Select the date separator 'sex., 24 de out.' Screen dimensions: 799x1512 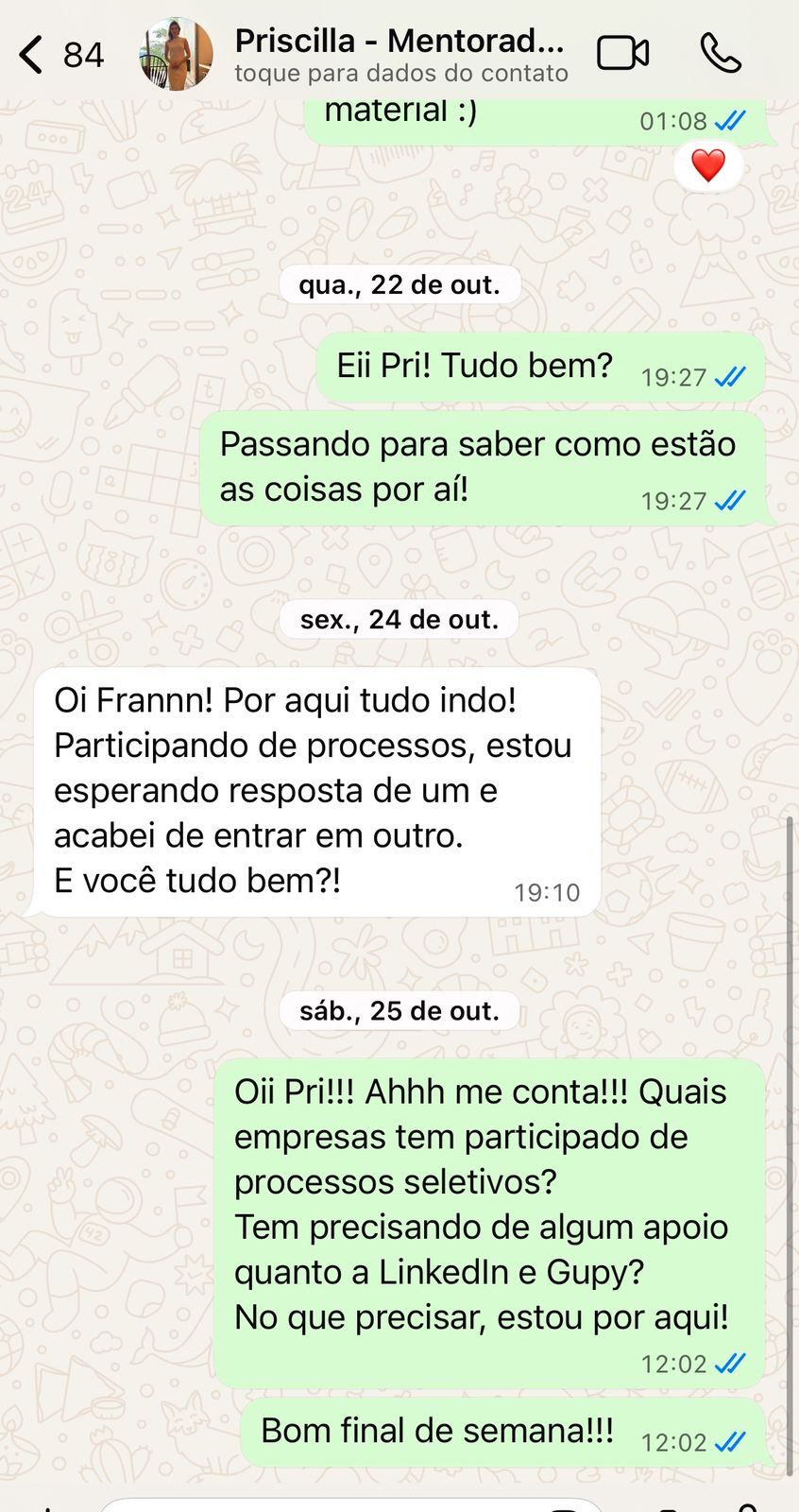(x=399, y=619)
